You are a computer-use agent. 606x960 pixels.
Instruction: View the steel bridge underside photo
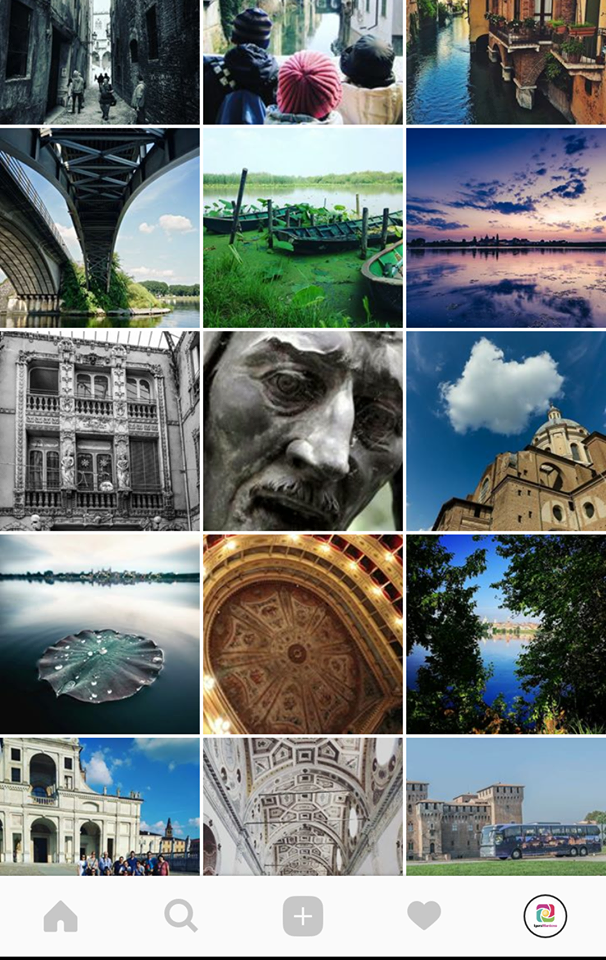coord(100,227)
